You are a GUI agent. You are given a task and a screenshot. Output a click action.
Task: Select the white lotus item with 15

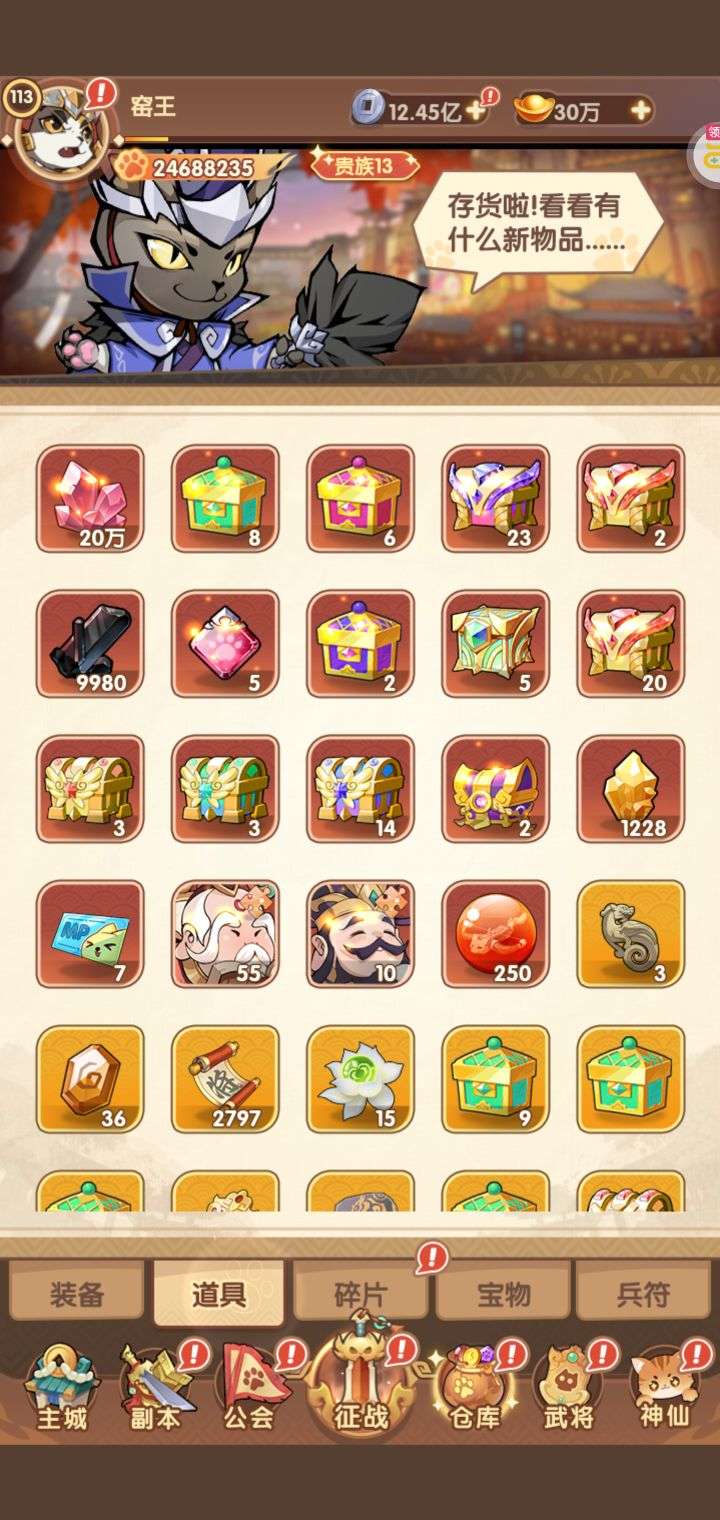coord(360,1079)
